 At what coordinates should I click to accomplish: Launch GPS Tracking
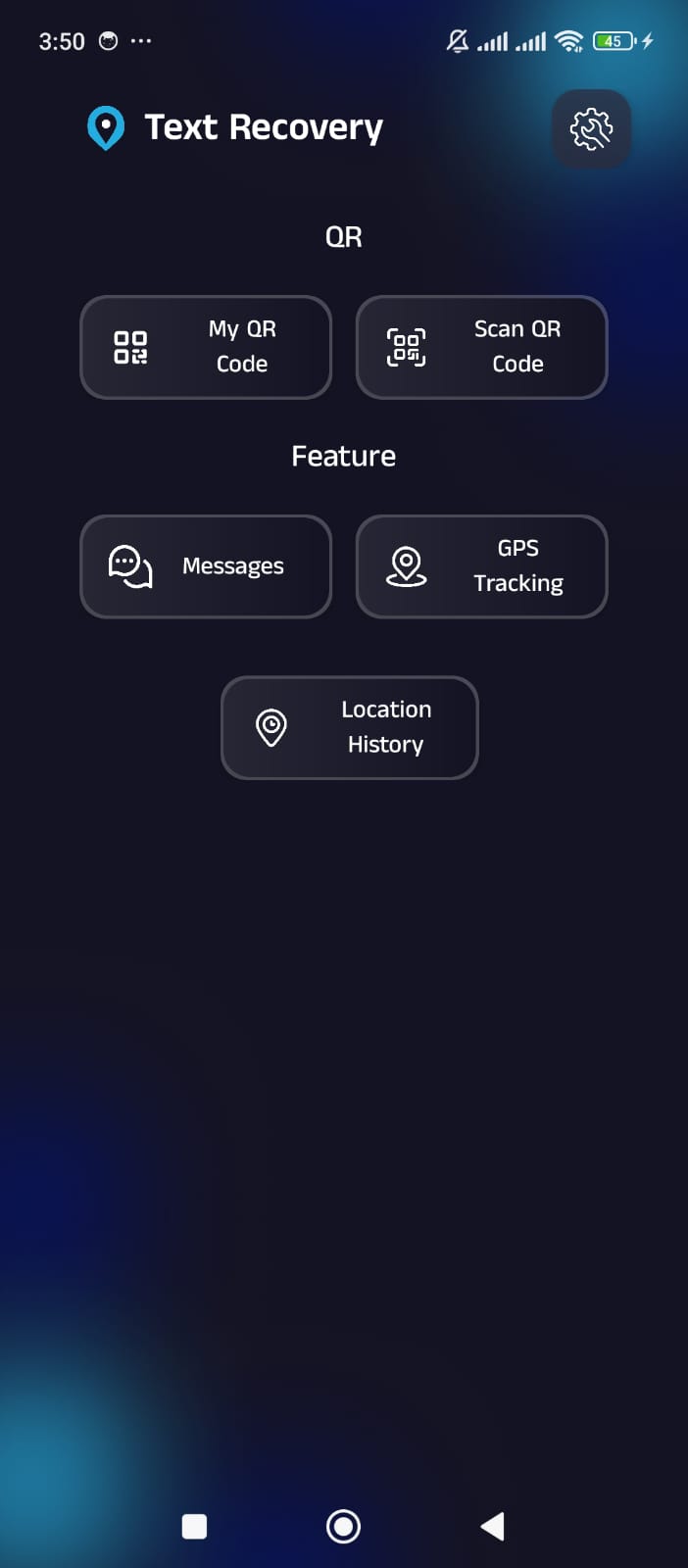pos(481,566)
